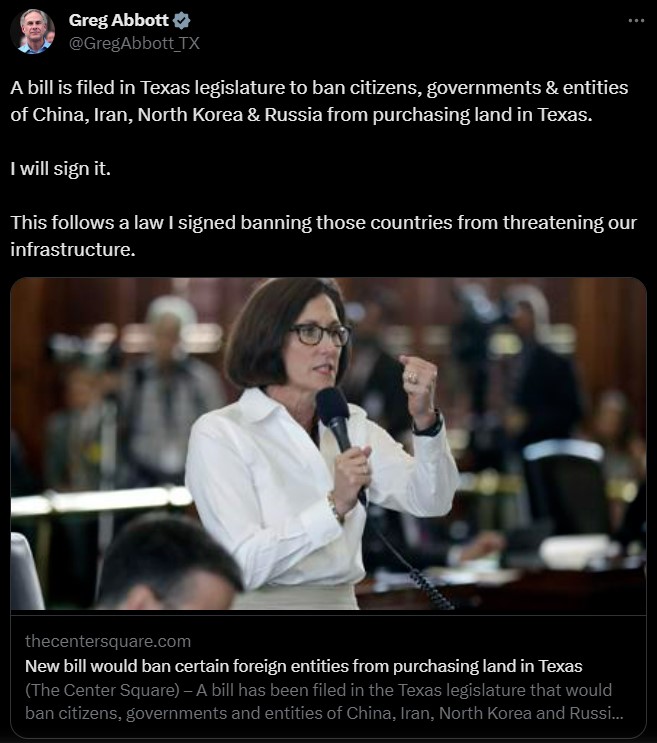This screenshot has width=657, height=743.
Task: Tap the Greg Abbott display name
Action: pos(119,20)
